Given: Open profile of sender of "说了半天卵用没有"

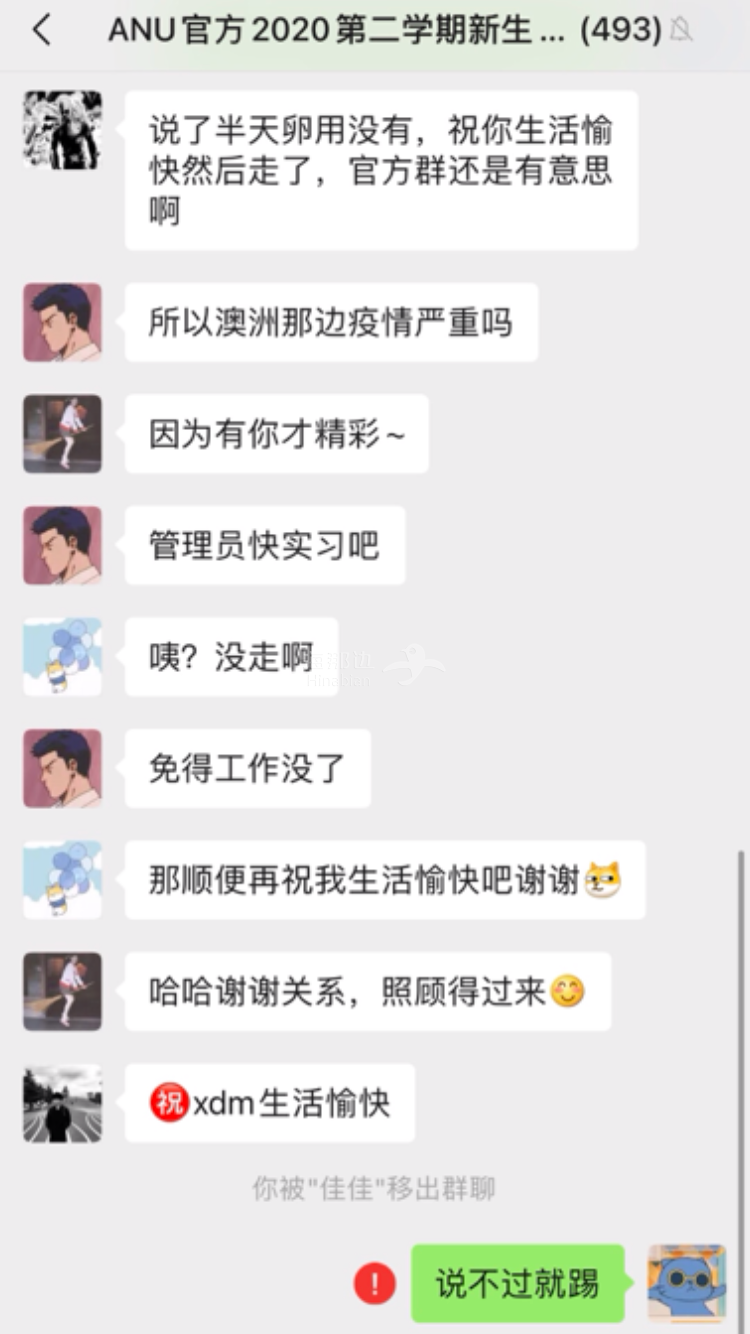Looking at the screenshot, I should pyautogui.click(x=62, y=130).
